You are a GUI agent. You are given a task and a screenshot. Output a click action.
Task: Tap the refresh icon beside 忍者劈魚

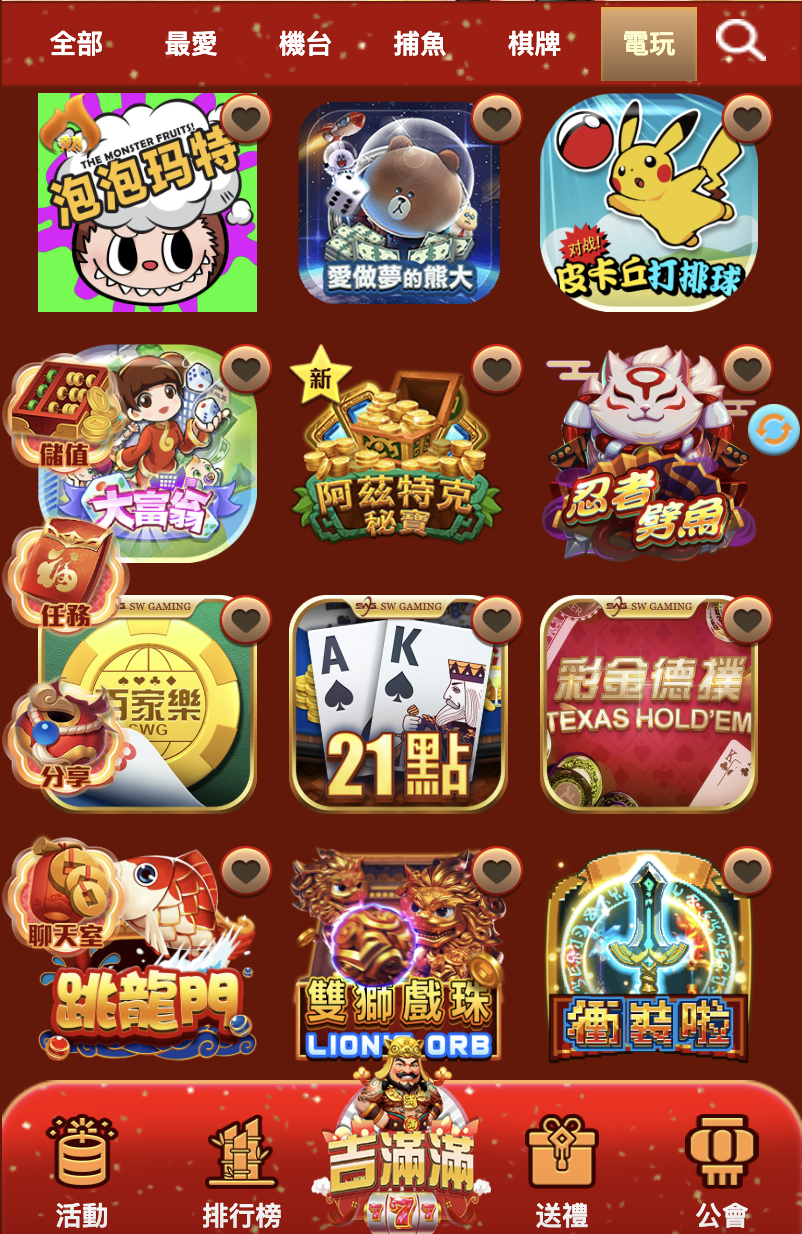774,430
